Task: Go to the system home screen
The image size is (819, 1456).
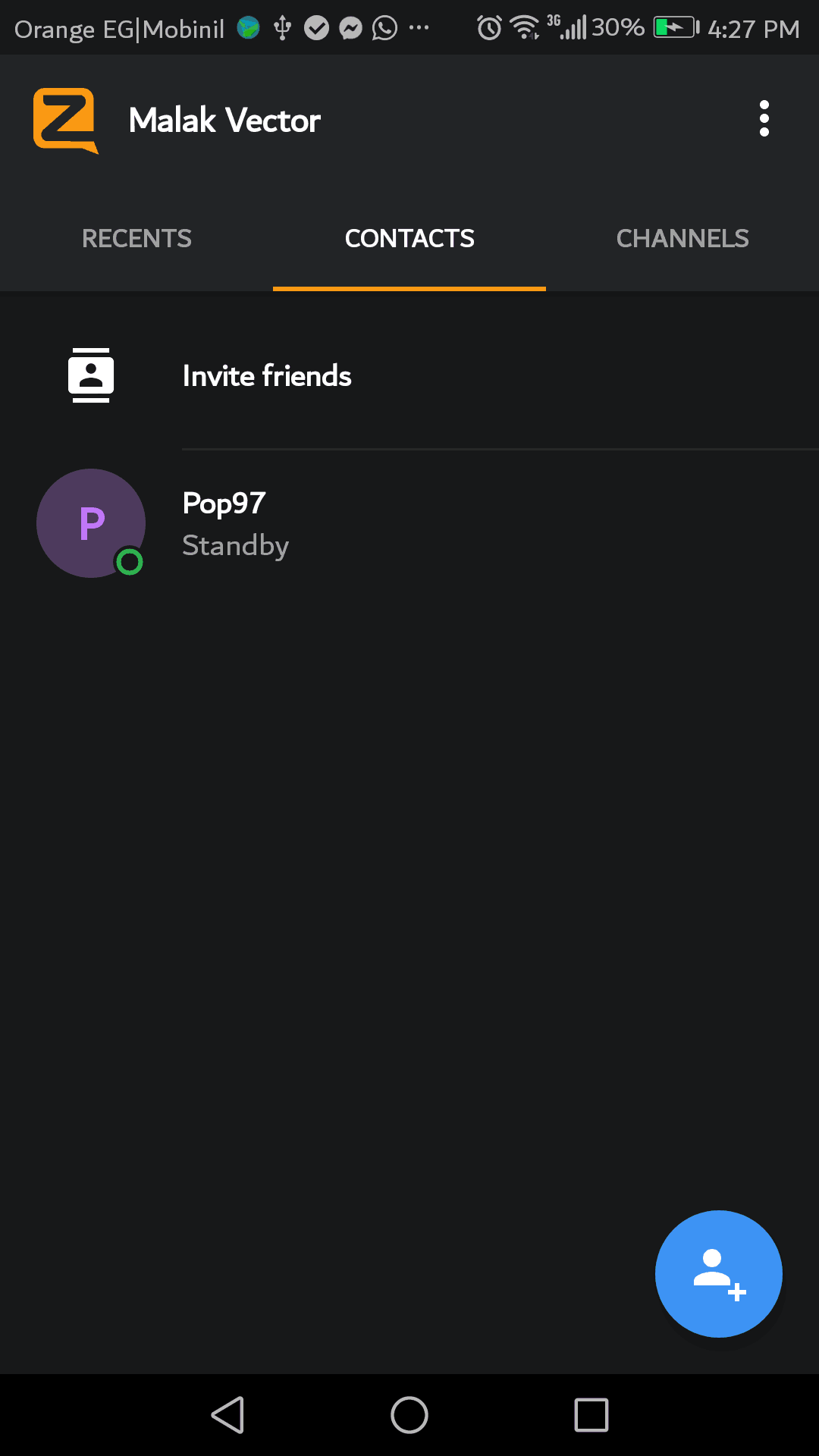Action: [409, 1415]
